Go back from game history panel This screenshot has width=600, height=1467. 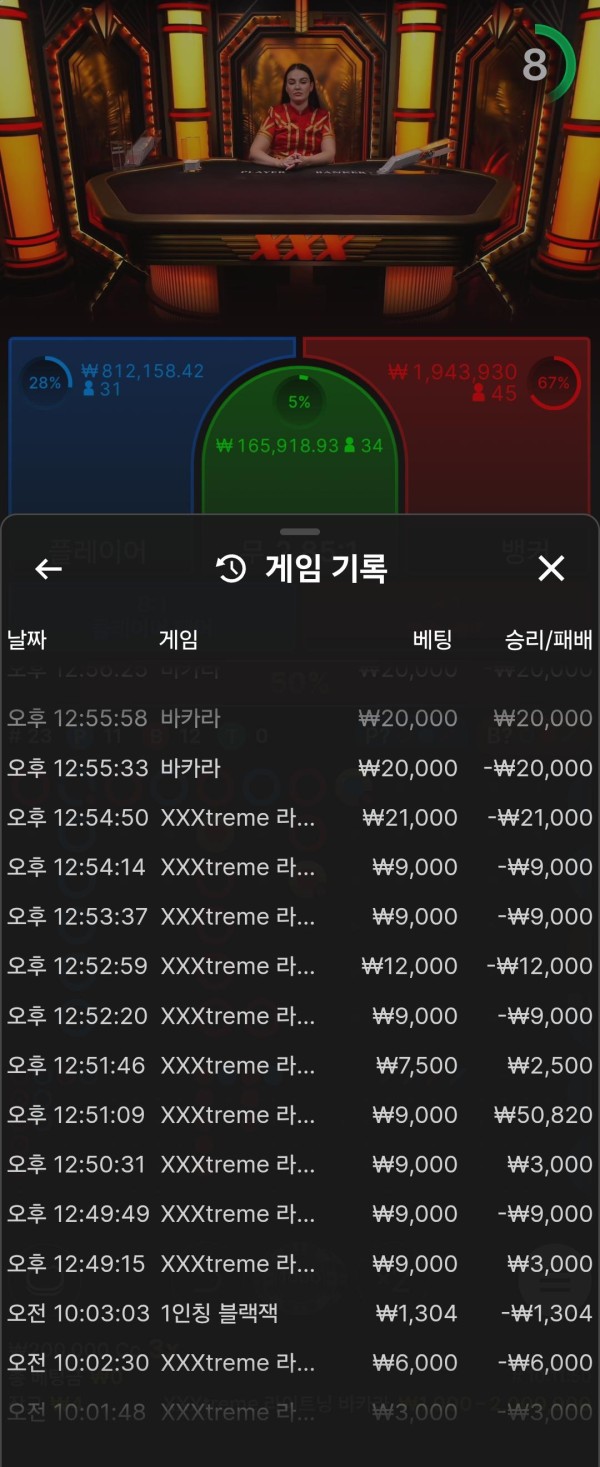coord(48,569)
